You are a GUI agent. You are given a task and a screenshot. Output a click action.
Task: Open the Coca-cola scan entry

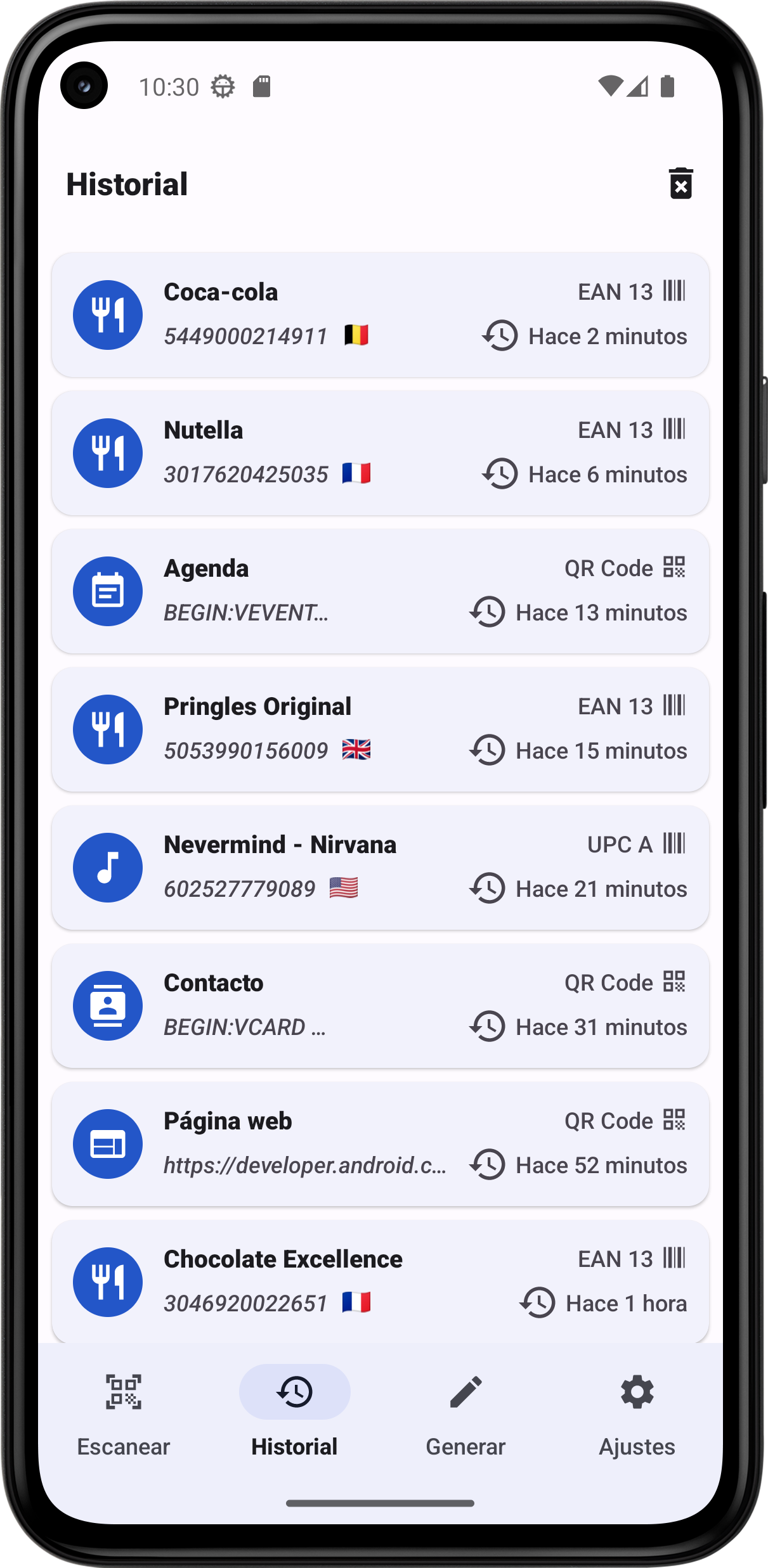pyautogui.click(x=379, y=315)
